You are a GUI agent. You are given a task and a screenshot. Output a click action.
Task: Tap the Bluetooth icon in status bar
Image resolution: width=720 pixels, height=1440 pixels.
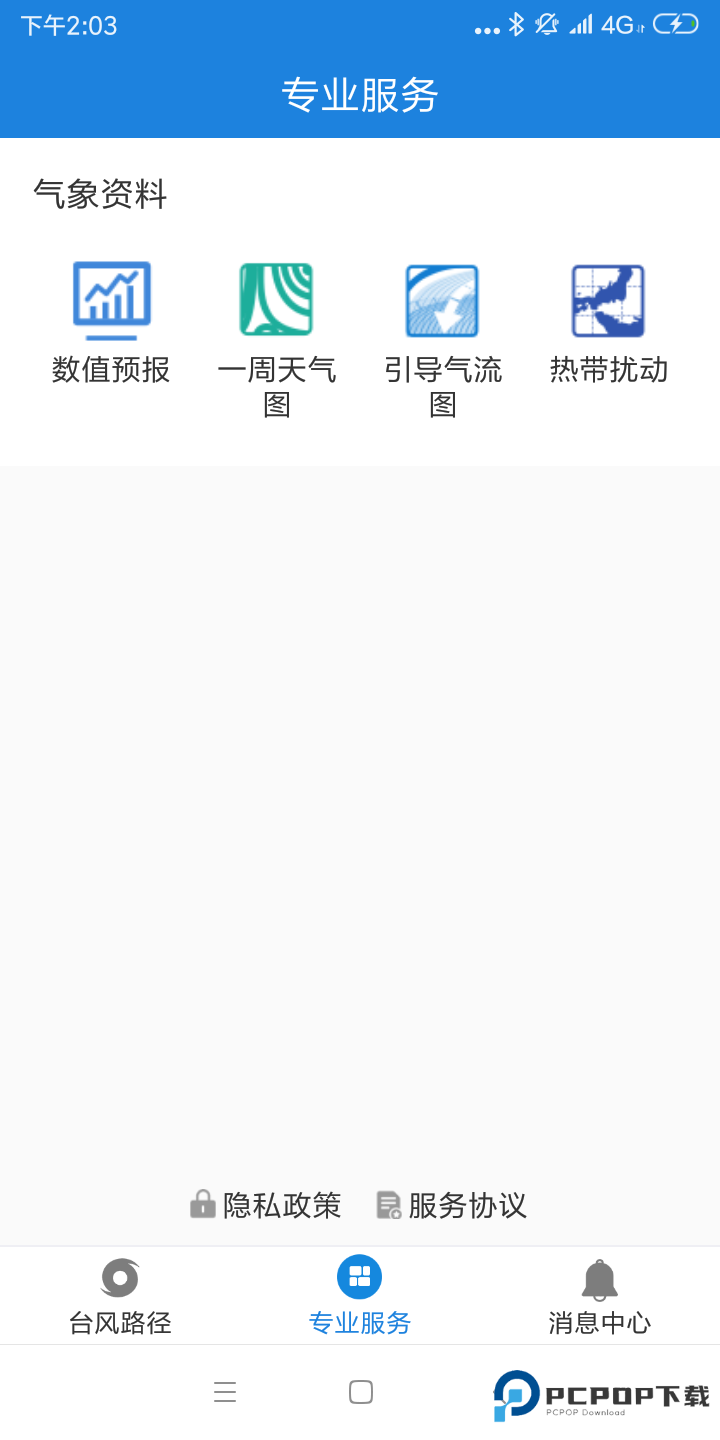pyautogui.click(x=517, y=27)
